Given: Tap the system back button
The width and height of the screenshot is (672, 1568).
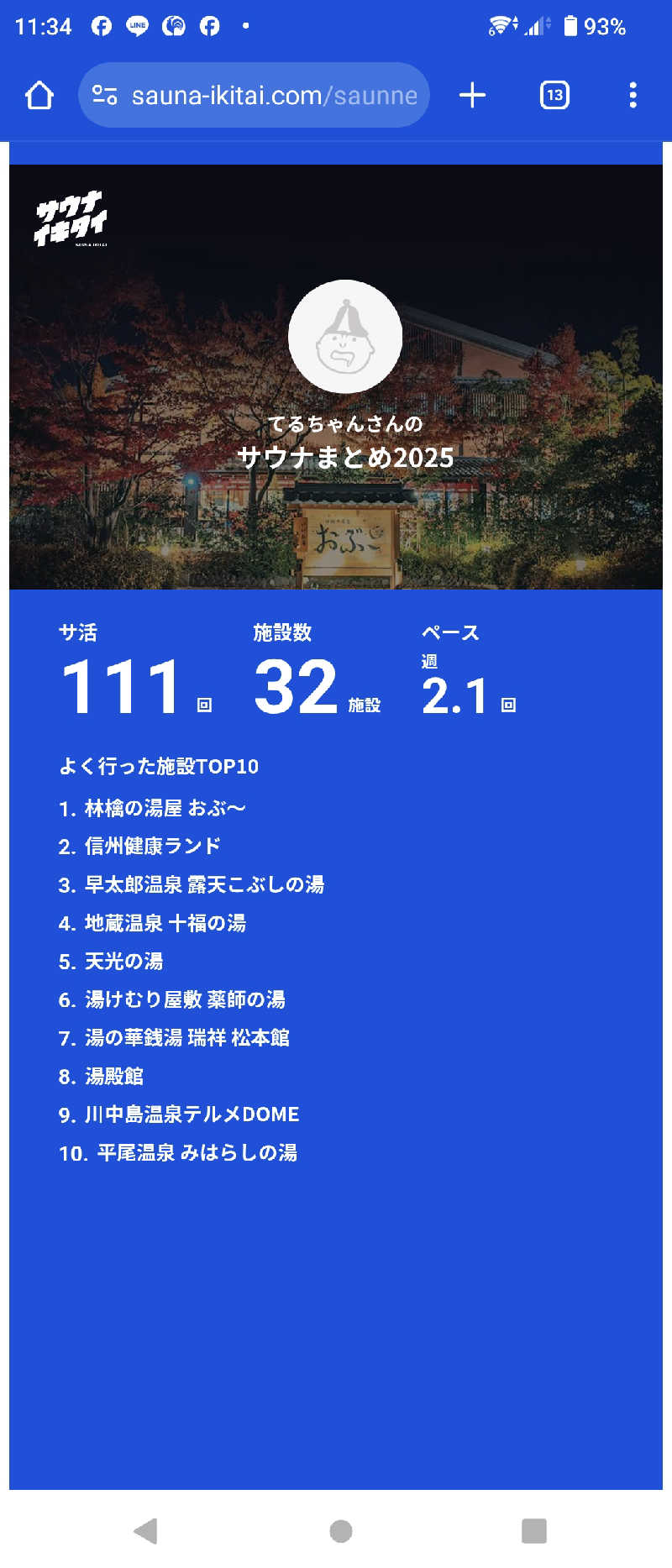Looking at the screenshot, I should point(146,1530).
